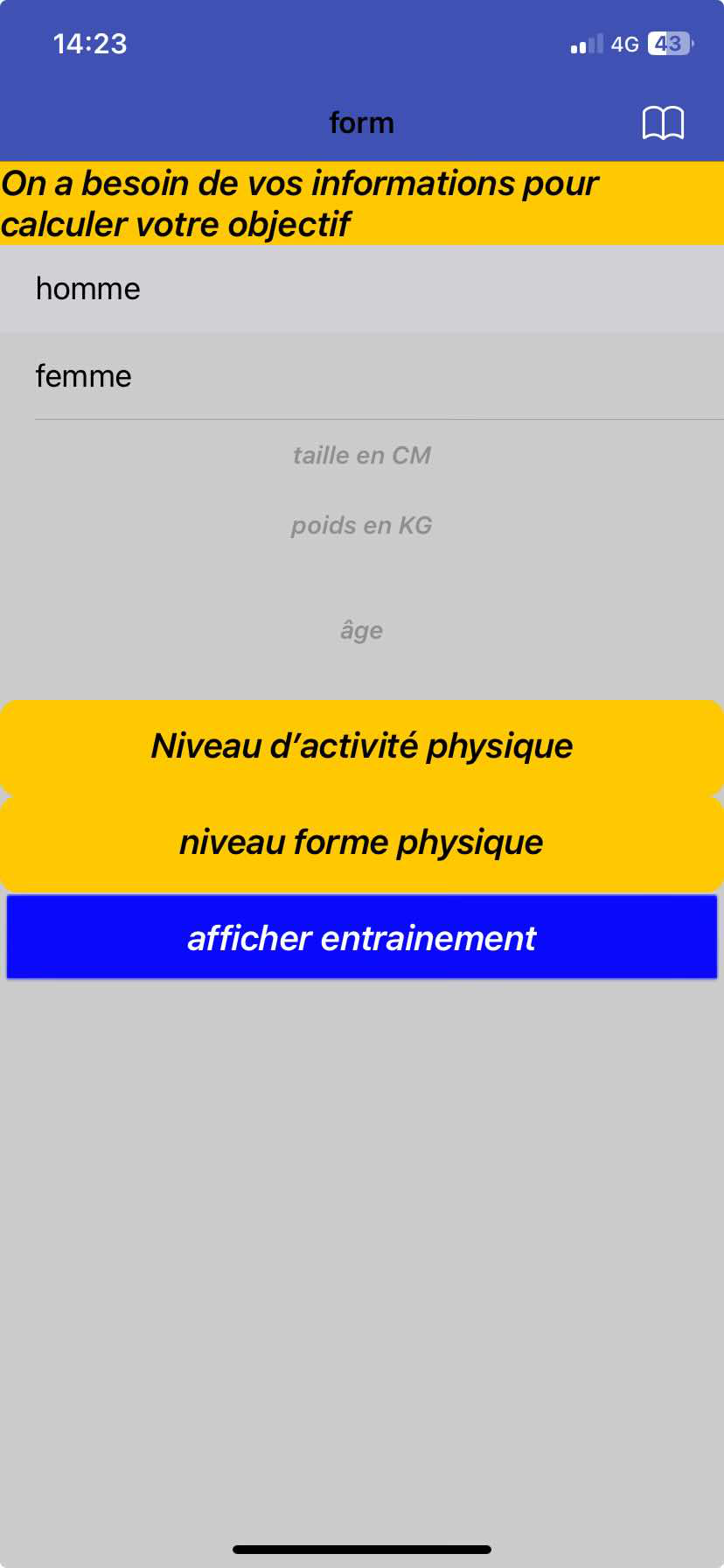Open niveau forme physique

[x=362, y=843]
